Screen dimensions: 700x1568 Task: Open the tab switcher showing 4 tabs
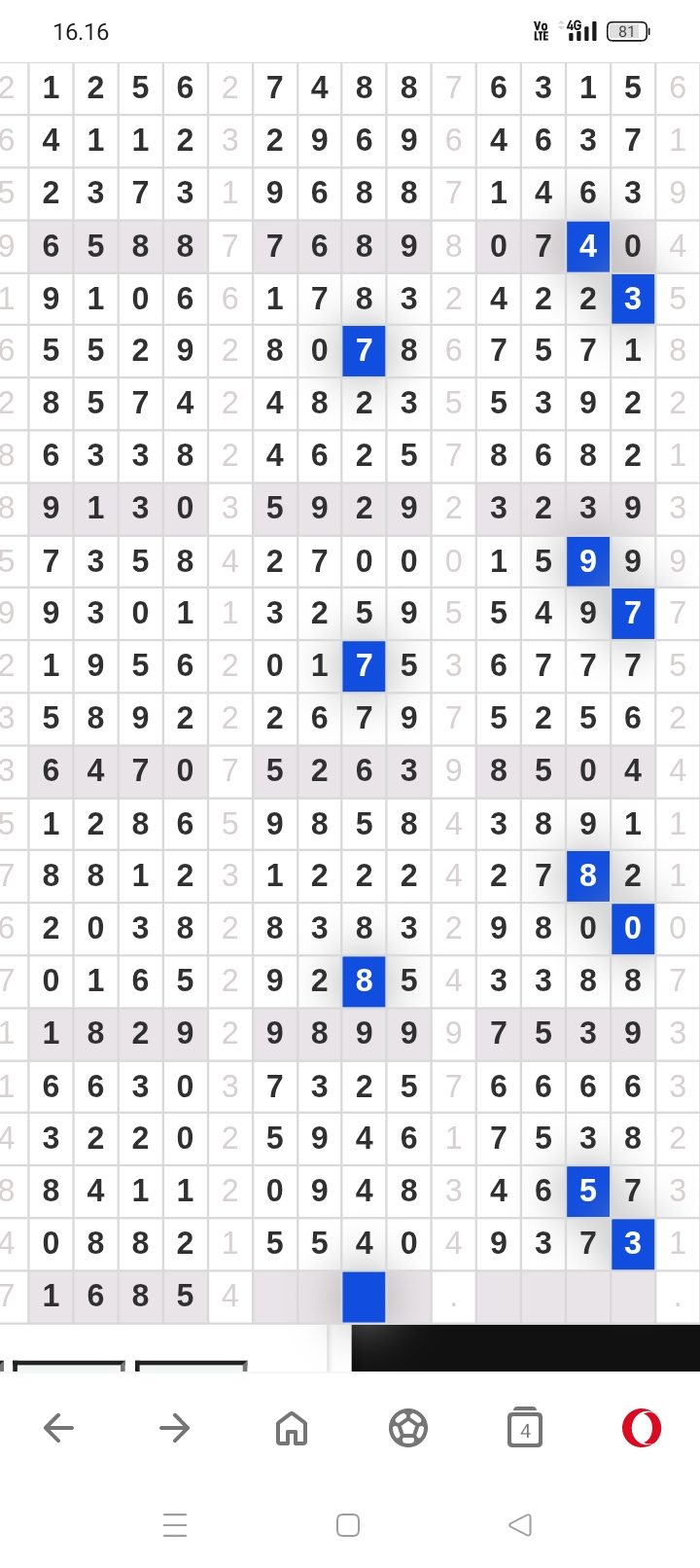525,1427
